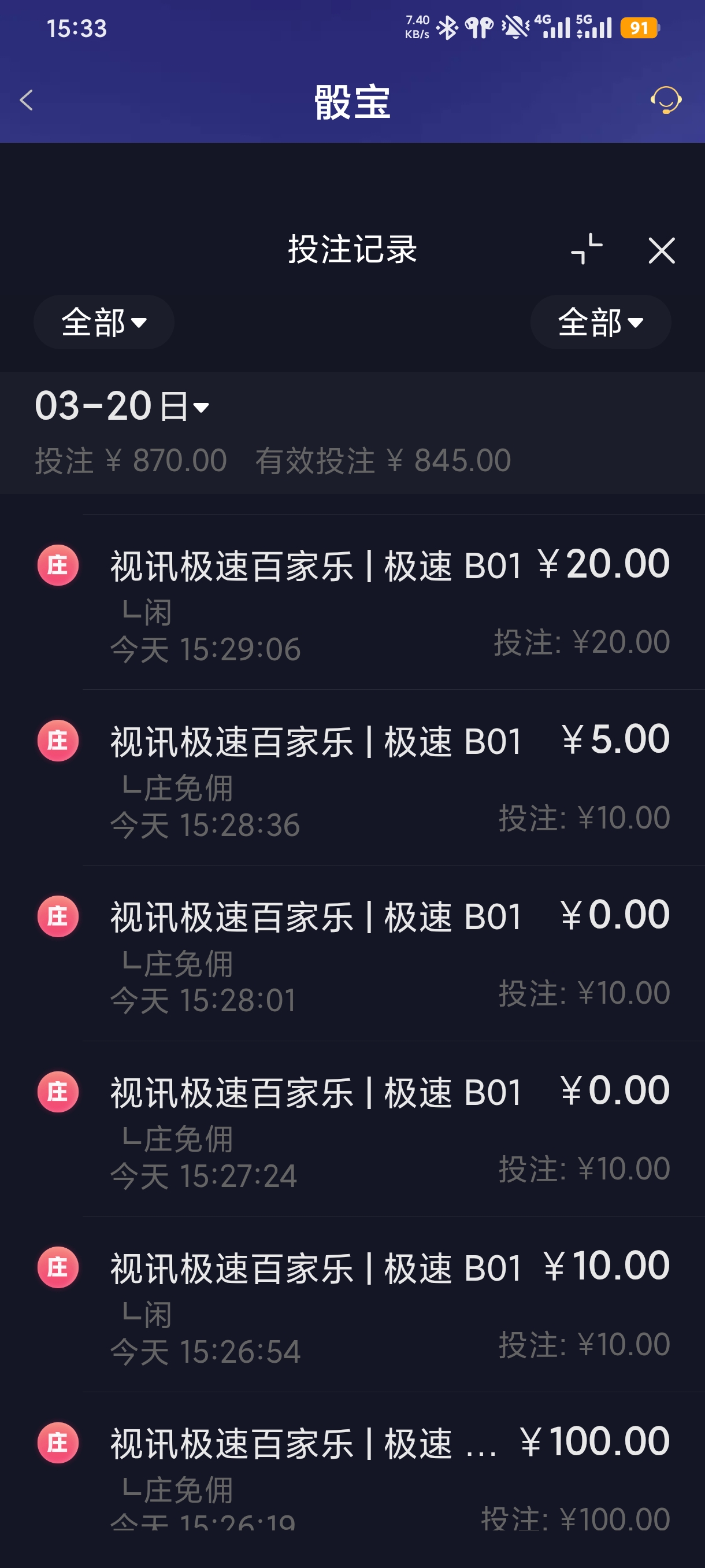The image size is (705, 1568).
Task: Open the right 全部 filter dropdown
Action: click(600, 322)
